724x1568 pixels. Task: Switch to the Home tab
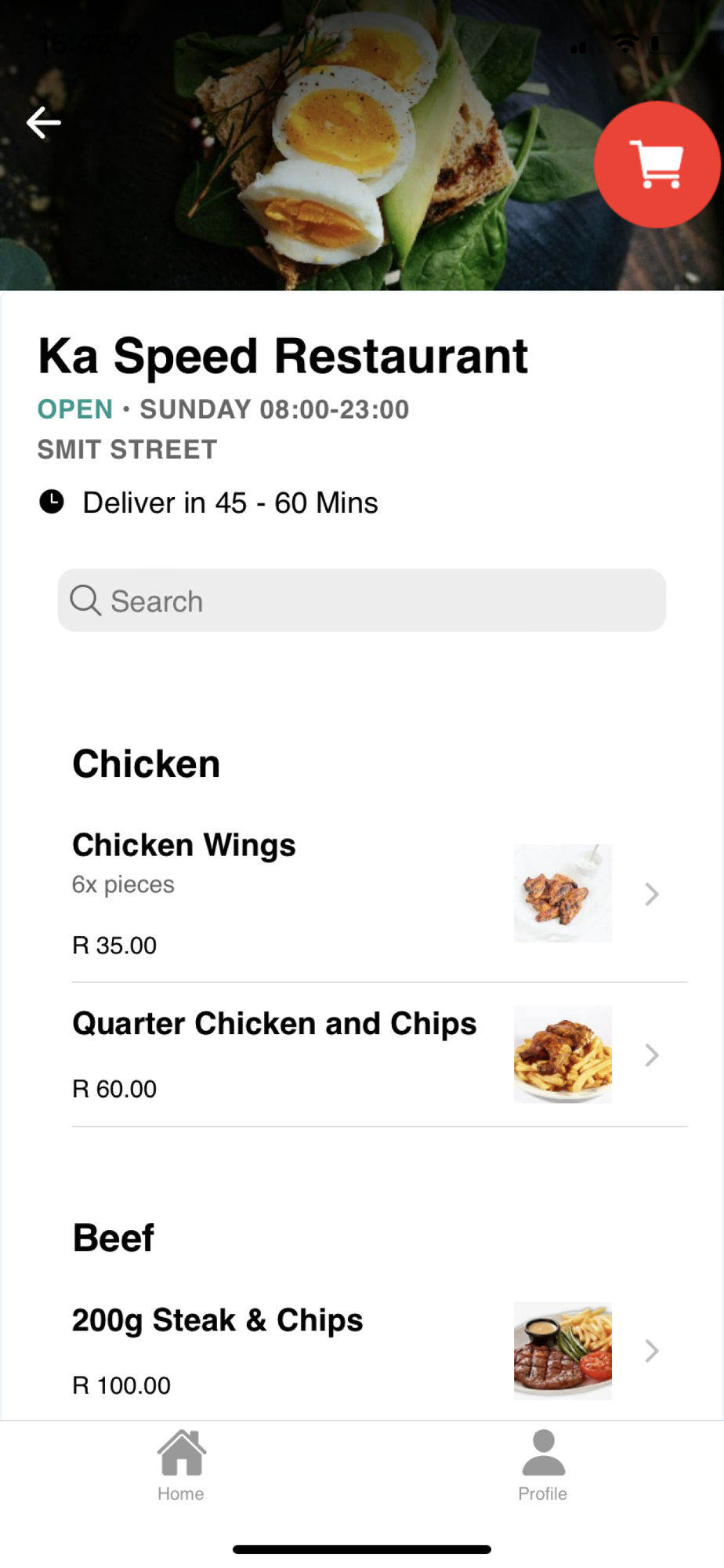(181, 1465)
